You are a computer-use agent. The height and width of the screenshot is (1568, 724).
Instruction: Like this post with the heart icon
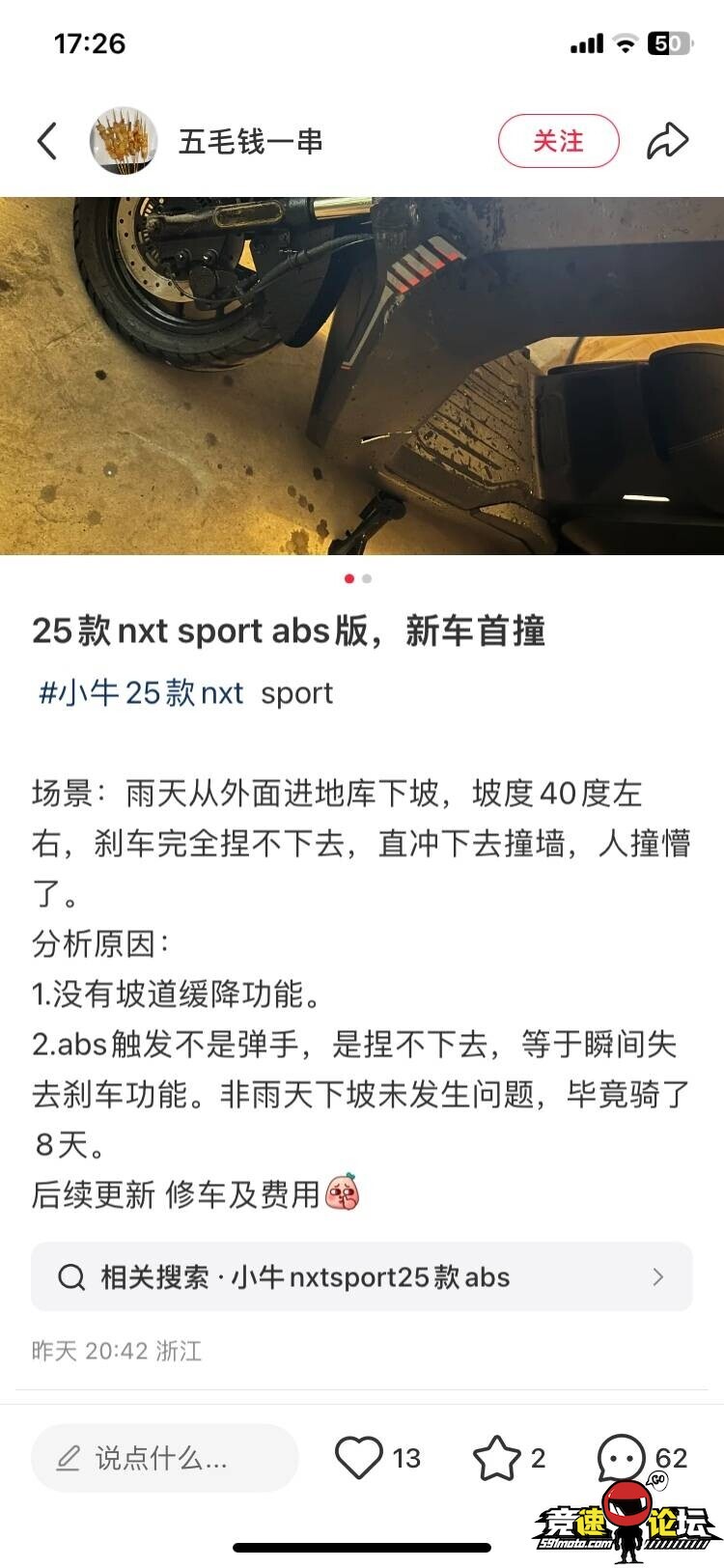tap(359, 1458)
